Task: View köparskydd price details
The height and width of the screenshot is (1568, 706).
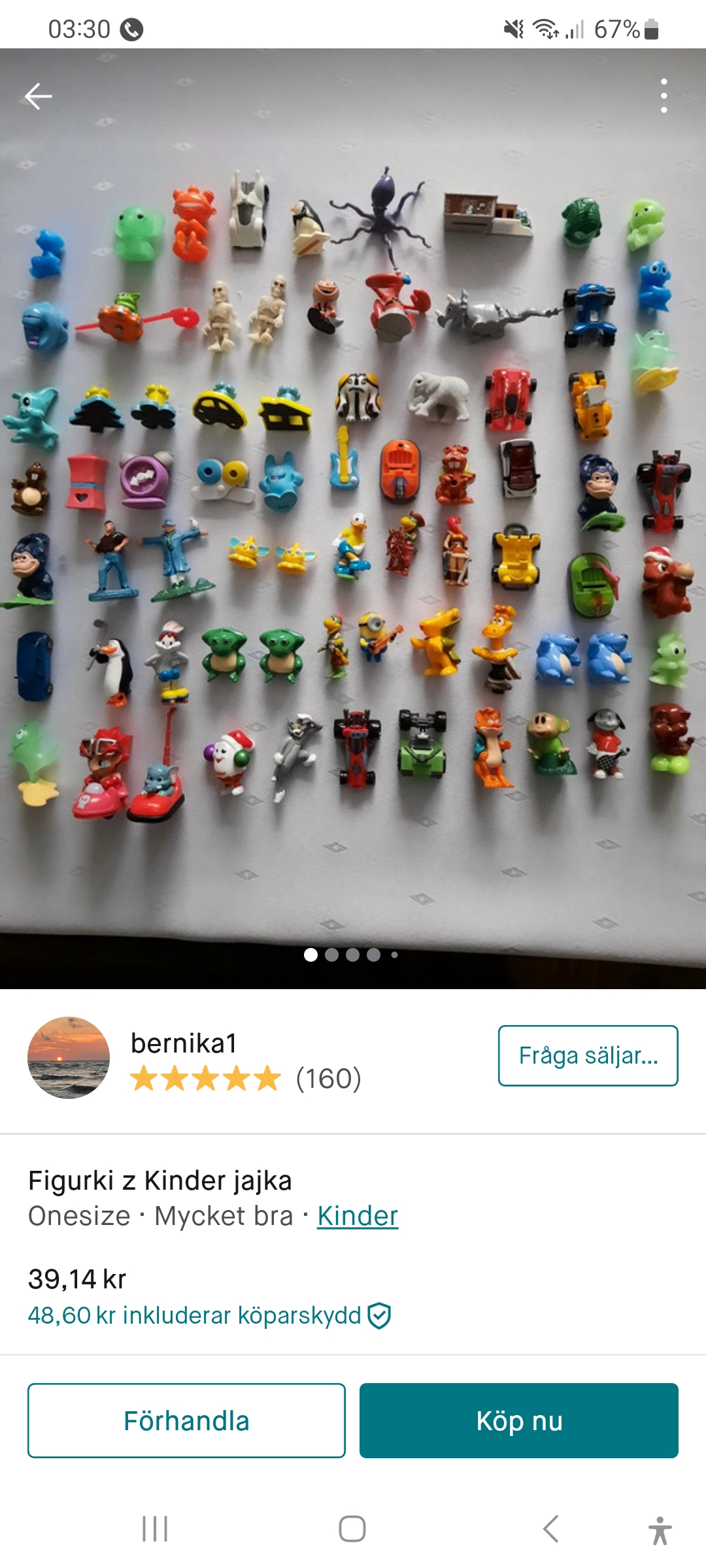Action: (x=209, y=1315)
